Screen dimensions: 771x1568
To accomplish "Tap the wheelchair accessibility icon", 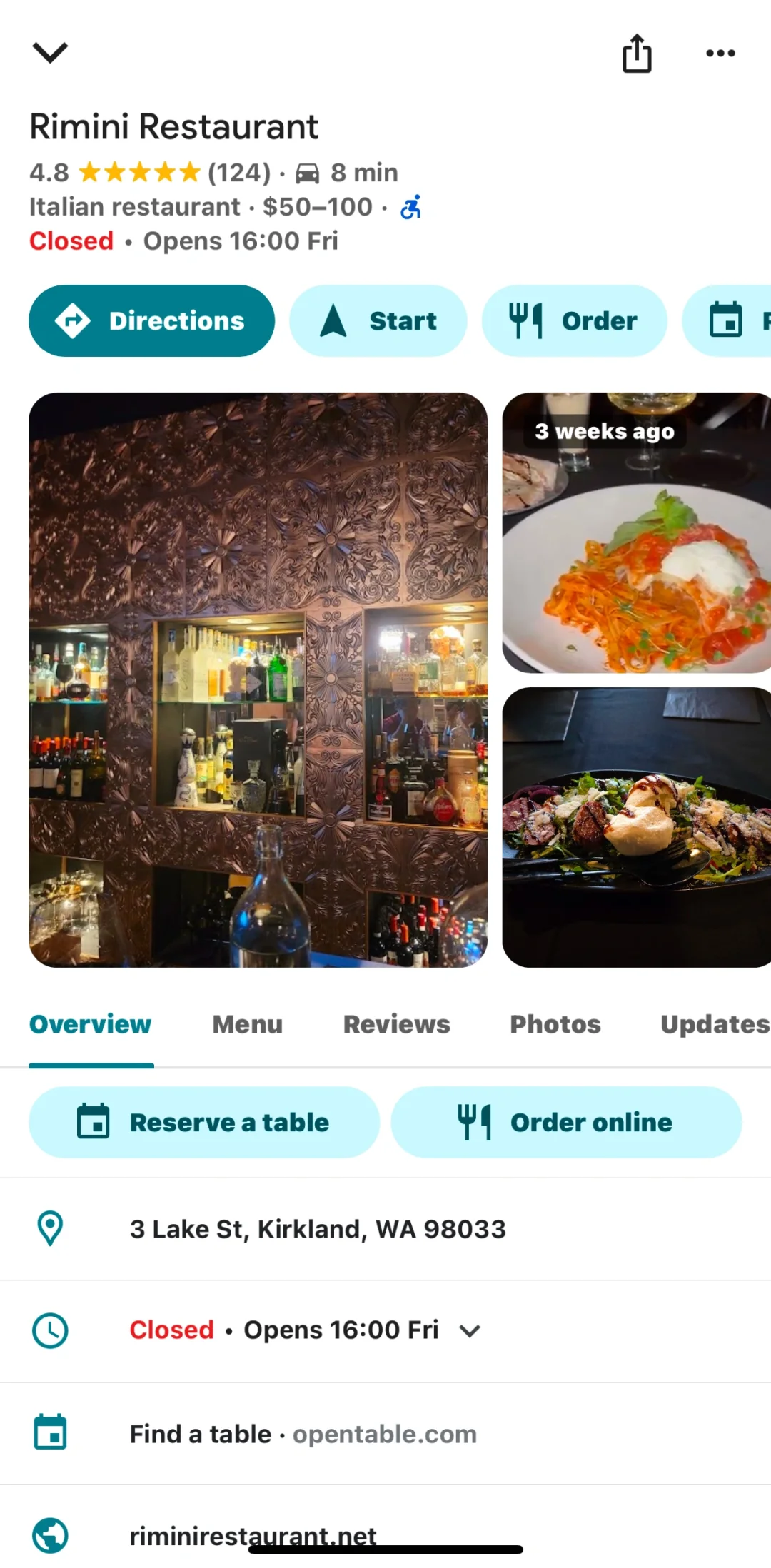I will coord(409,207).
